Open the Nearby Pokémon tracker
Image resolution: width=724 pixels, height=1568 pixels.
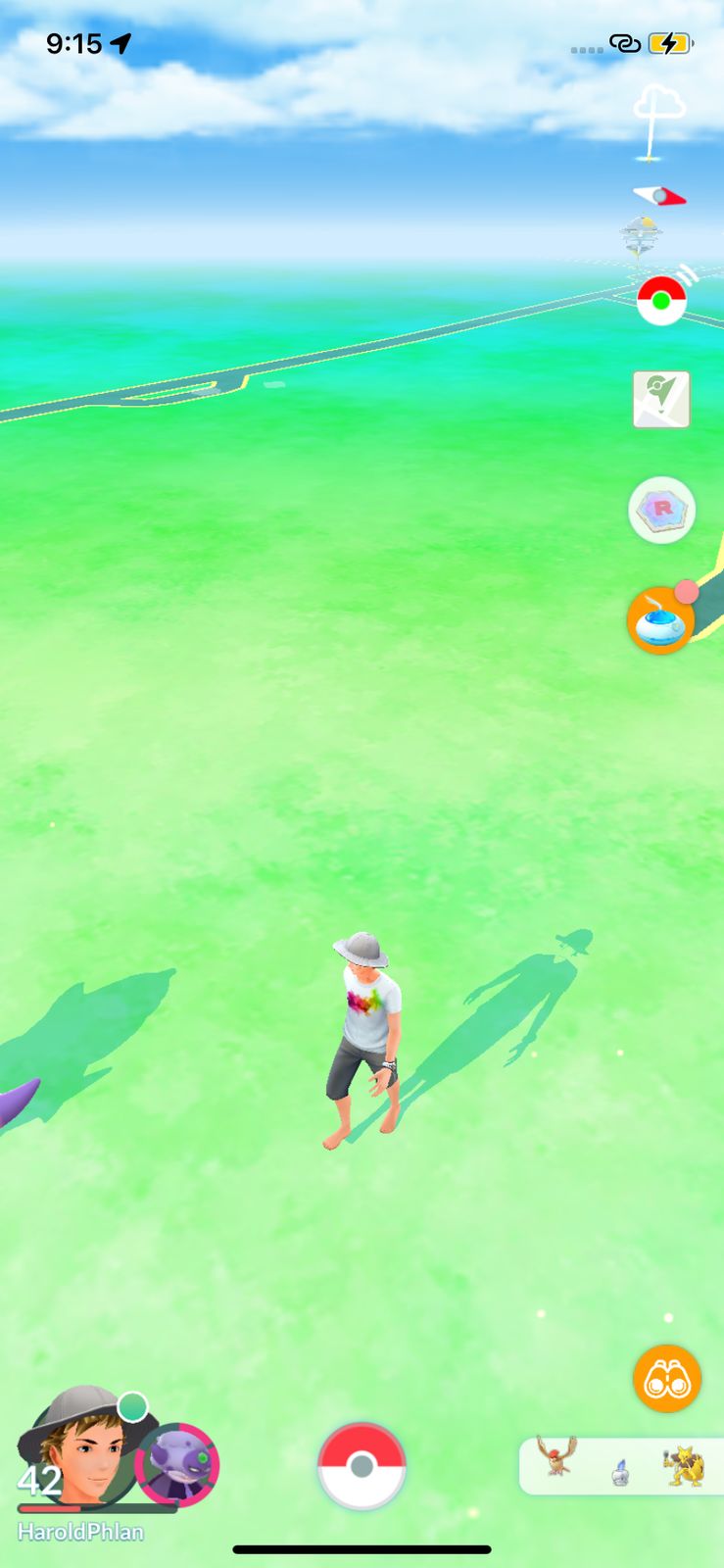point(620,1465)
